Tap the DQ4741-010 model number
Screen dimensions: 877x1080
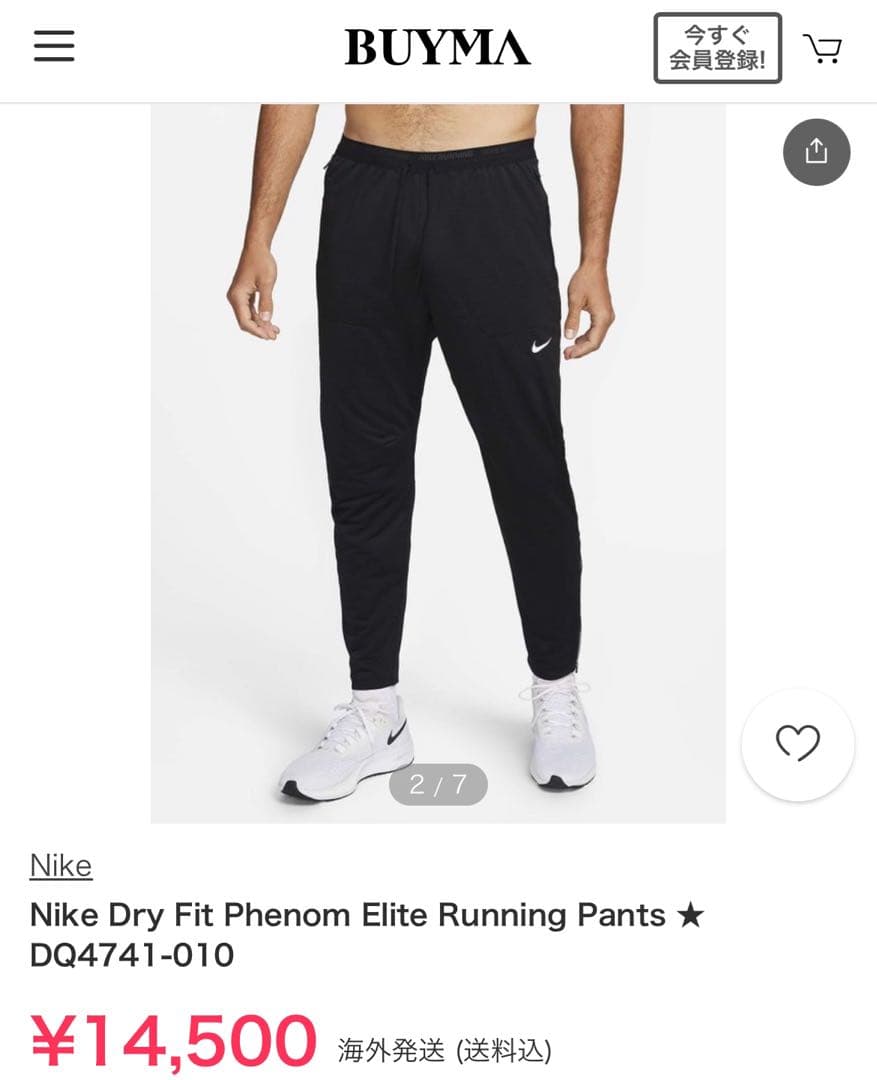(133, 954)
